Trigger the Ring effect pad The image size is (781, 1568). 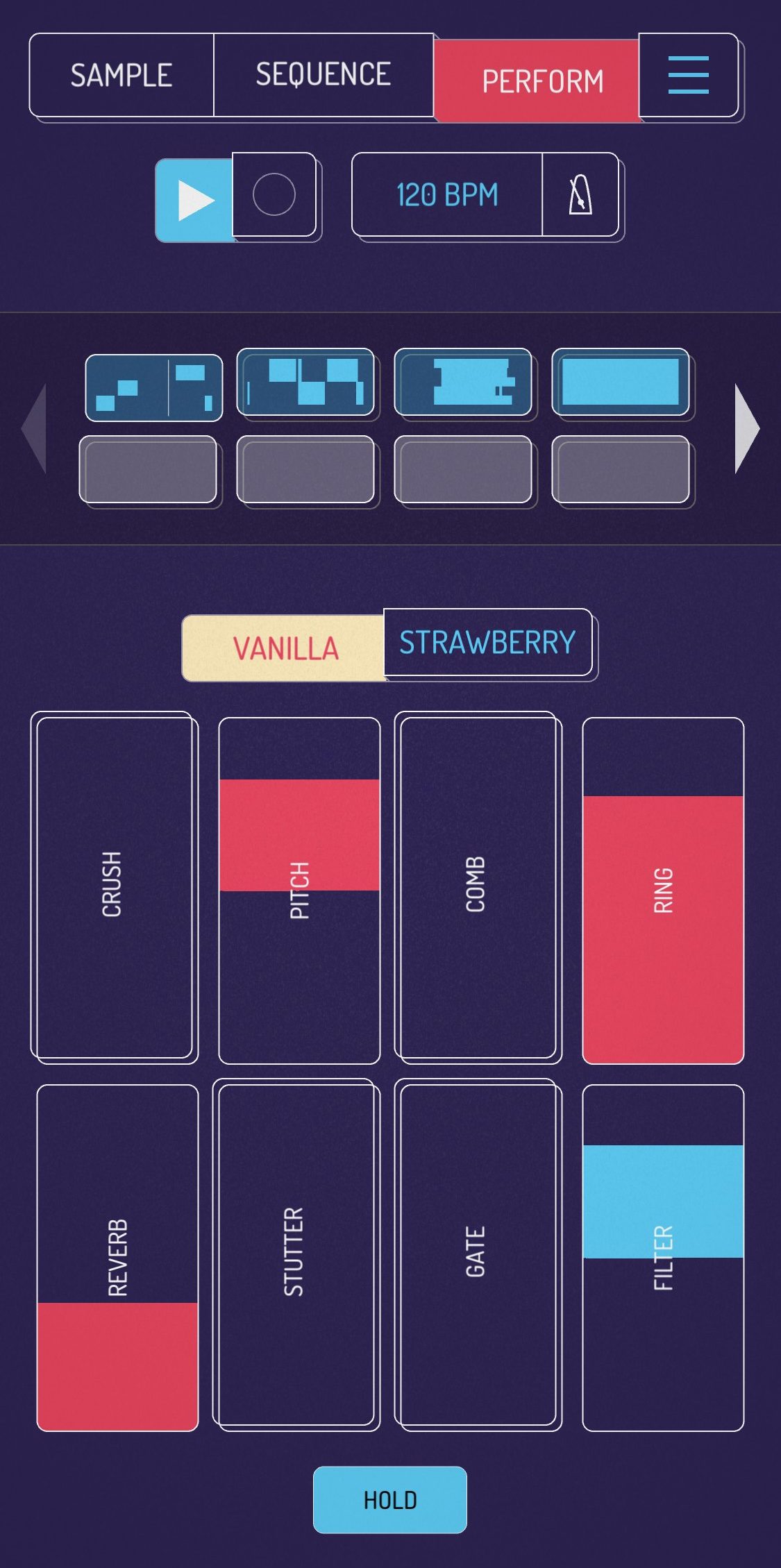tap(663, 891)
